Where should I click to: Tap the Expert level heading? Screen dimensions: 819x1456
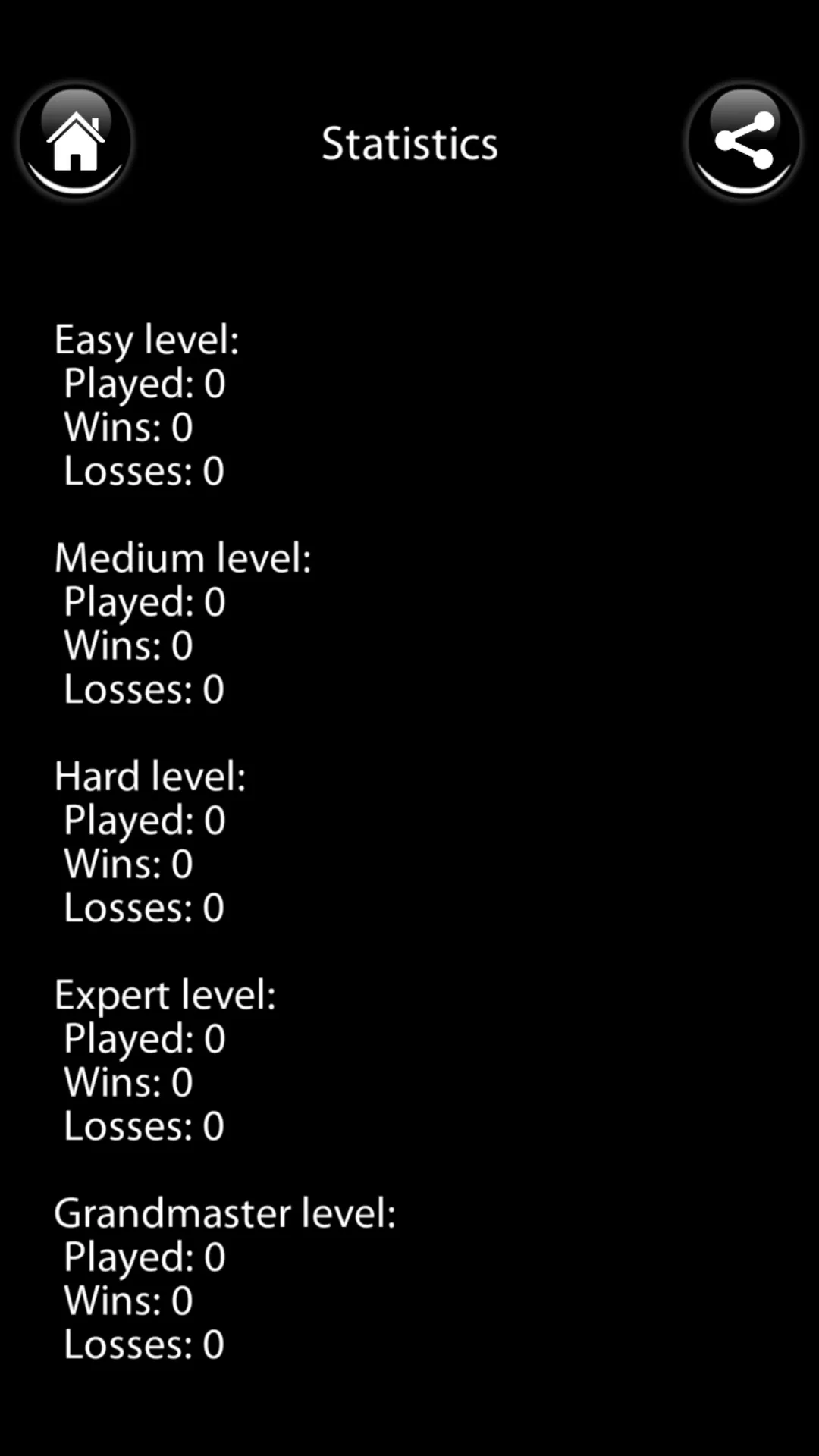[165, 993]
